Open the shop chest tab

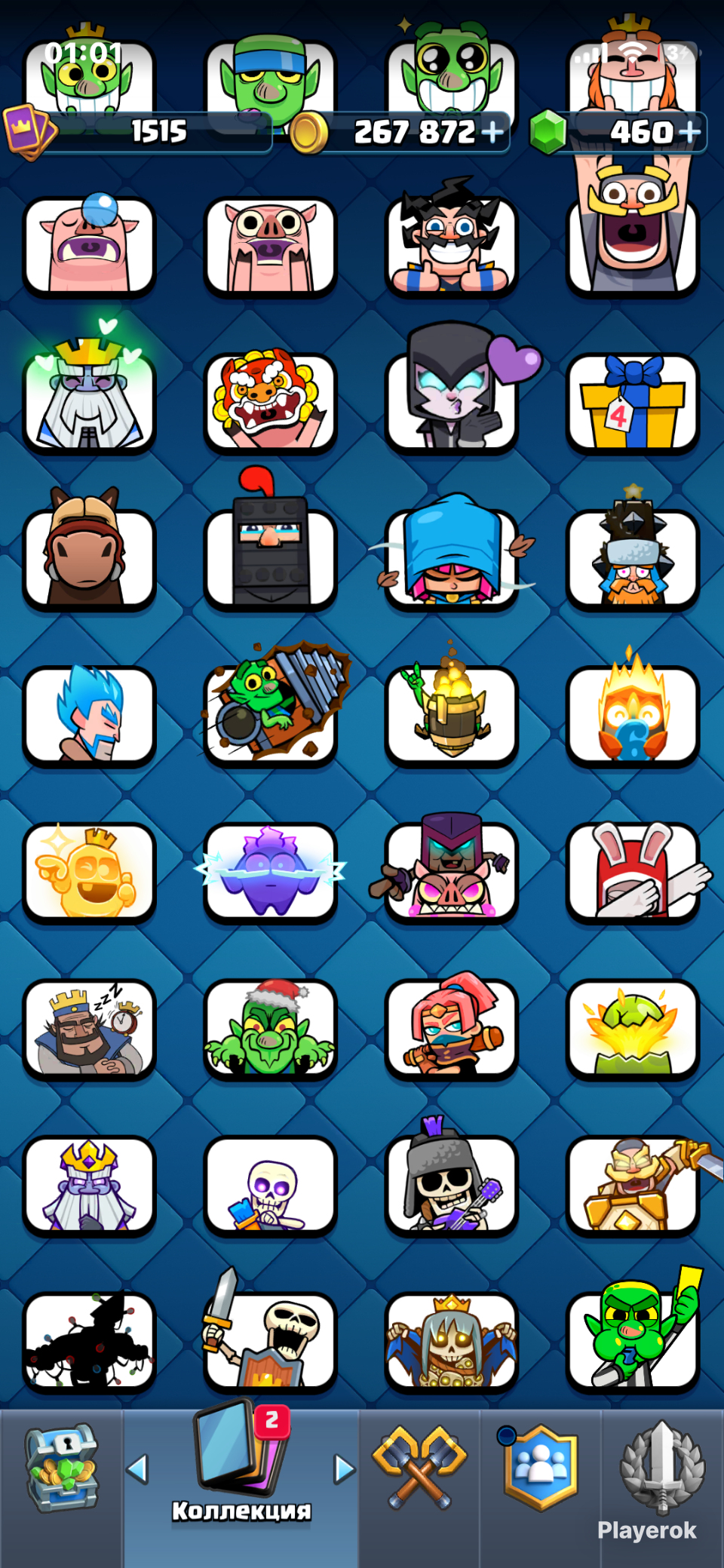click(61, 1468)
